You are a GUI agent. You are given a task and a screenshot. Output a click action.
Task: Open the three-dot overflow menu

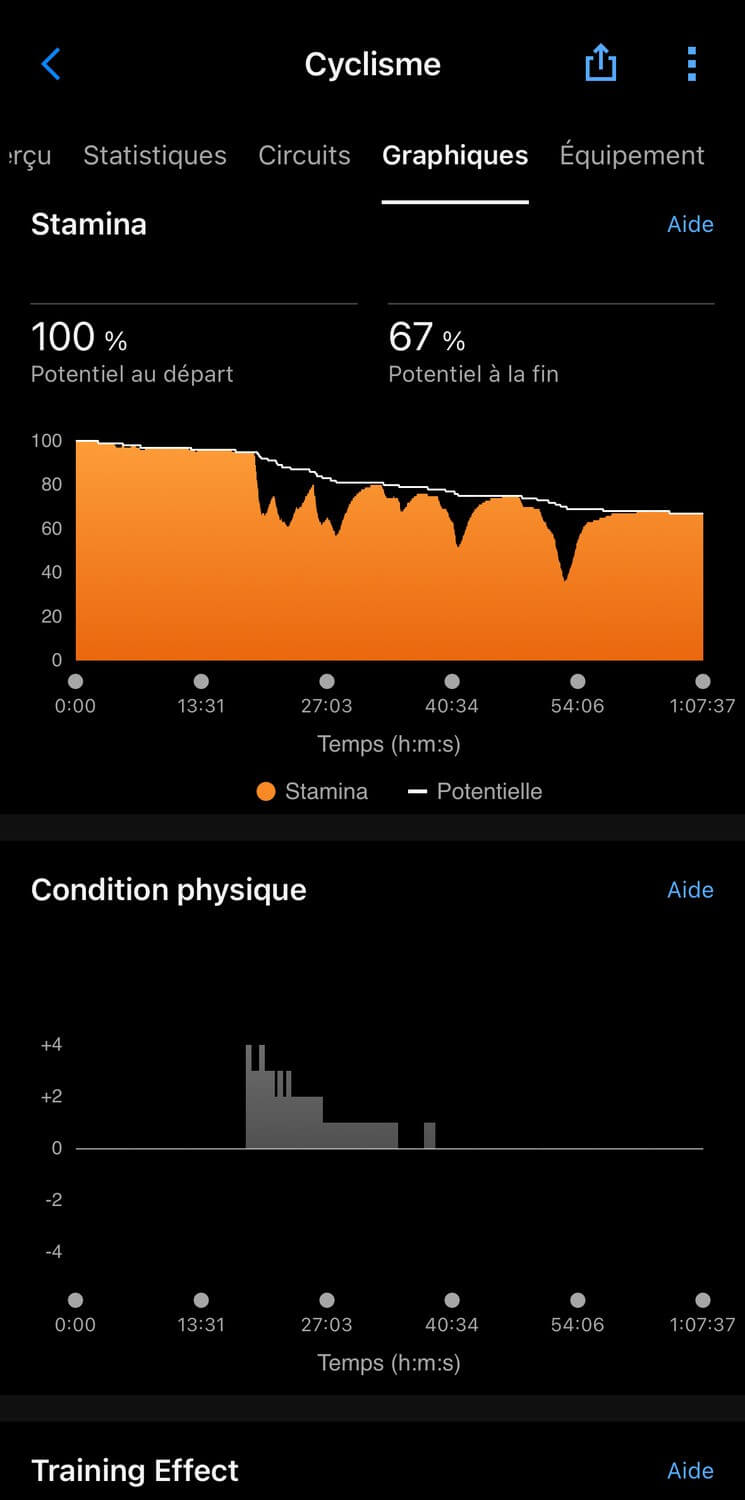tap(691, 64)
